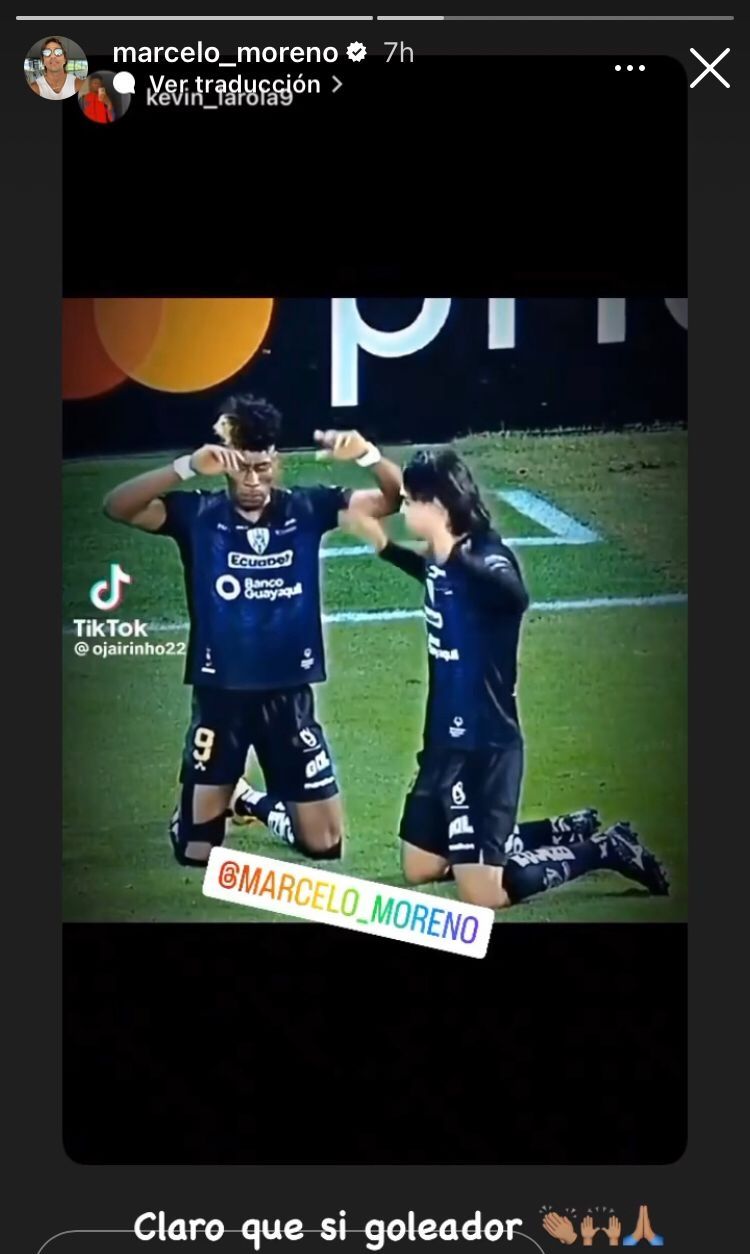Tap the marcelo_moreno username
Viewport: 750px width, 1254px height.
click(227, 52)
